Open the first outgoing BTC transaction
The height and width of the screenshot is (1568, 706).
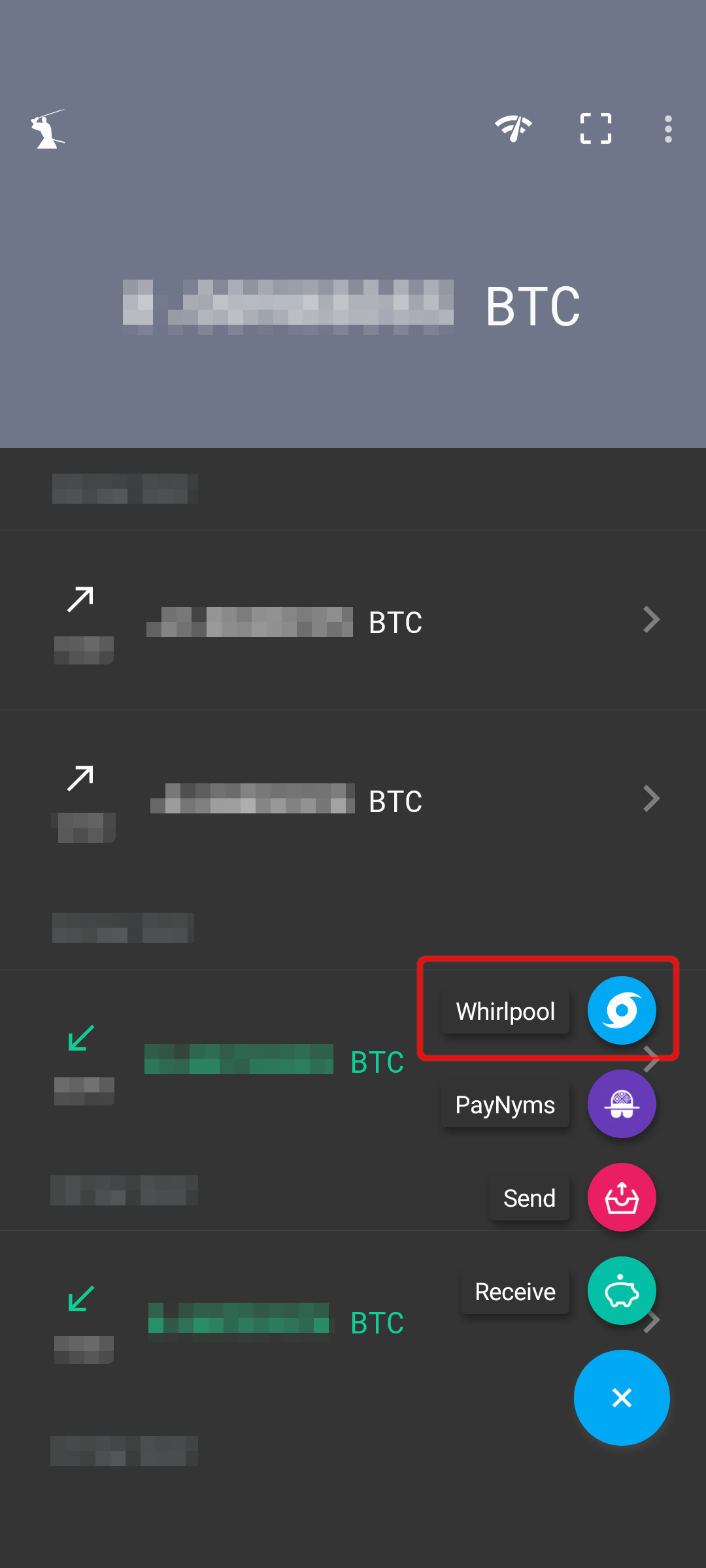coord(353,620)
